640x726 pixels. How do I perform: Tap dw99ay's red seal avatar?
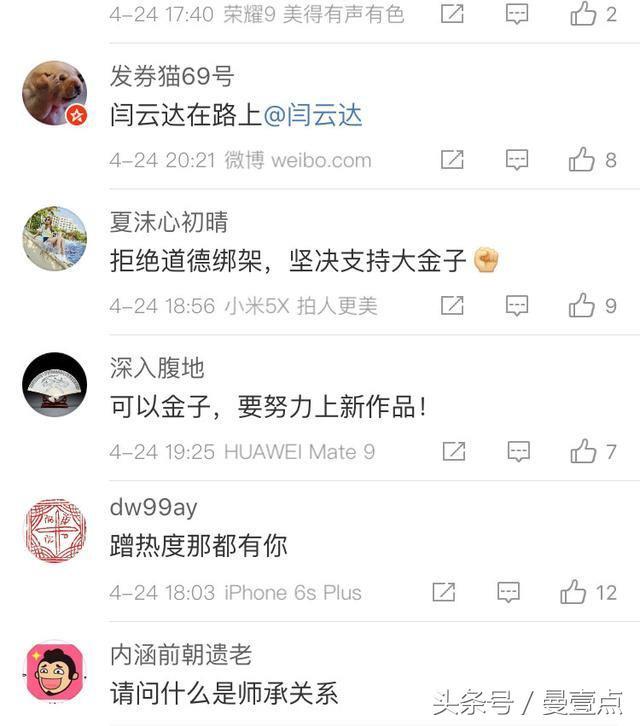(x=54, y=531)
